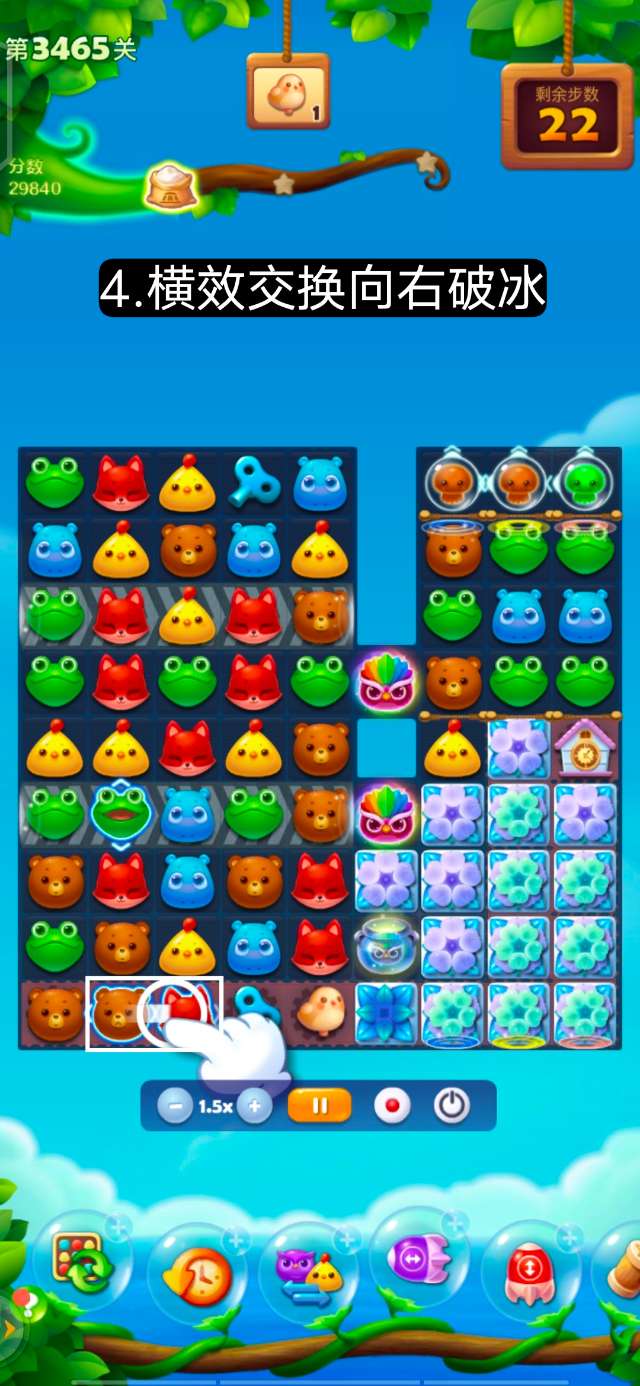Open the help question mark icon

point(22,1301)
